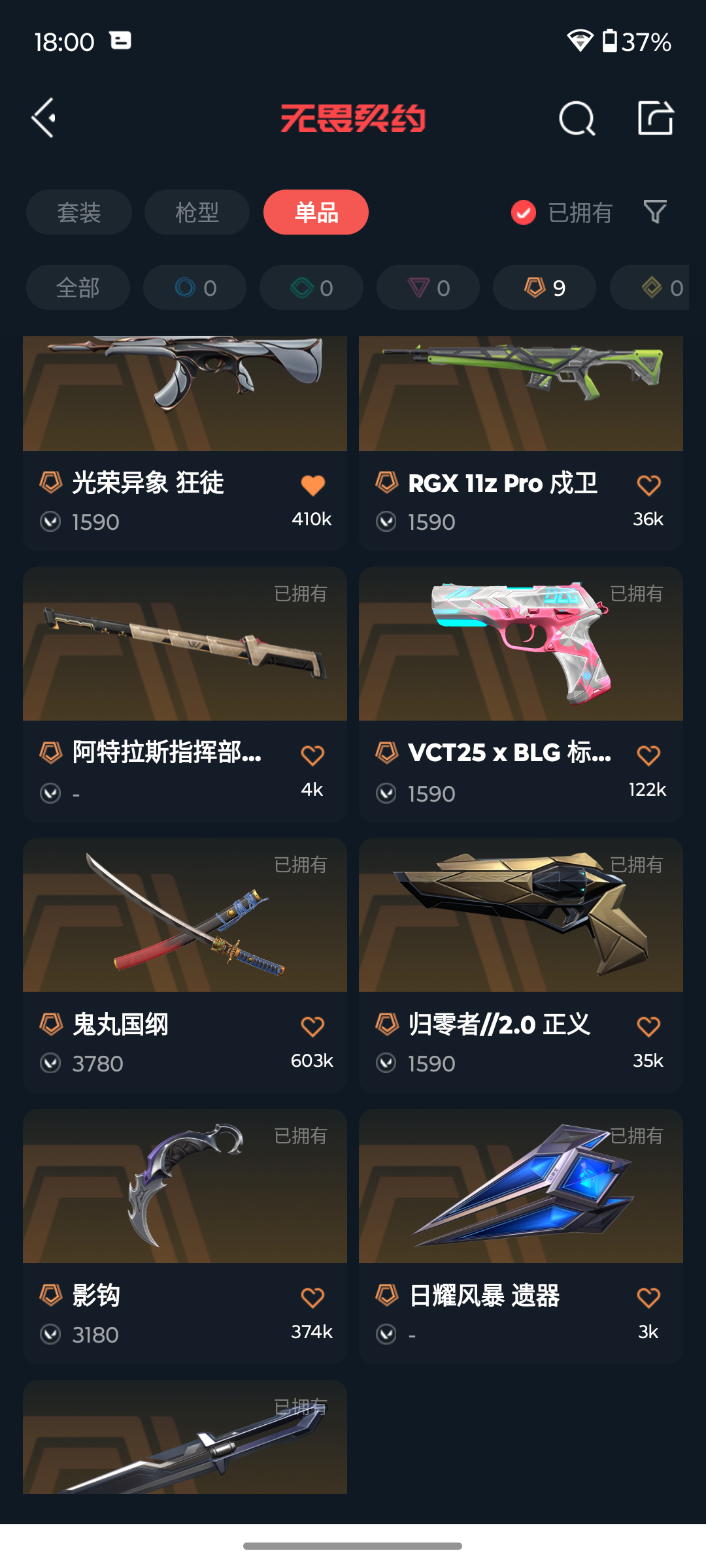Filter by the orange tier chip showing 9

[545, 287]
